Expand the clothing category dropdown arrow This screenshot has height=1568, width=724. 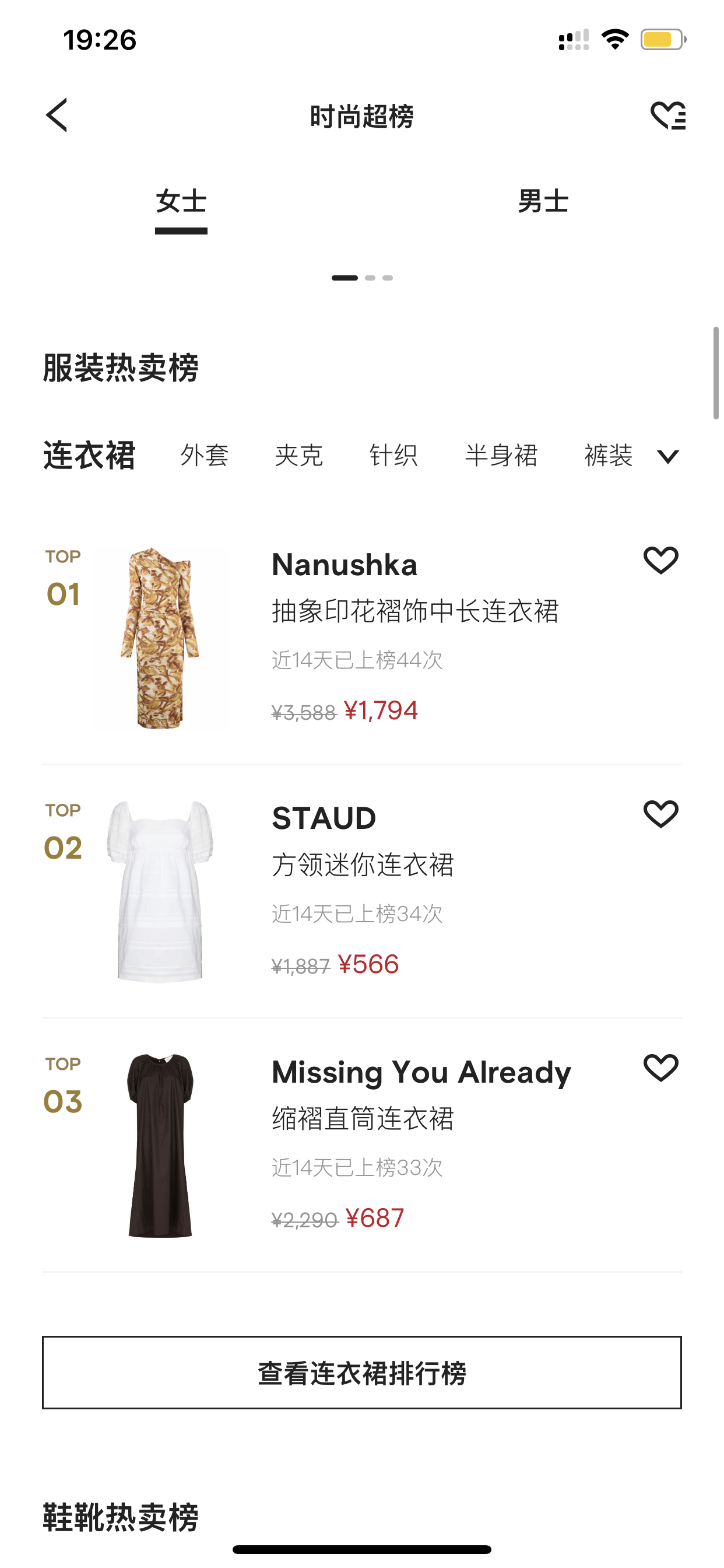[x=668, y=457]
